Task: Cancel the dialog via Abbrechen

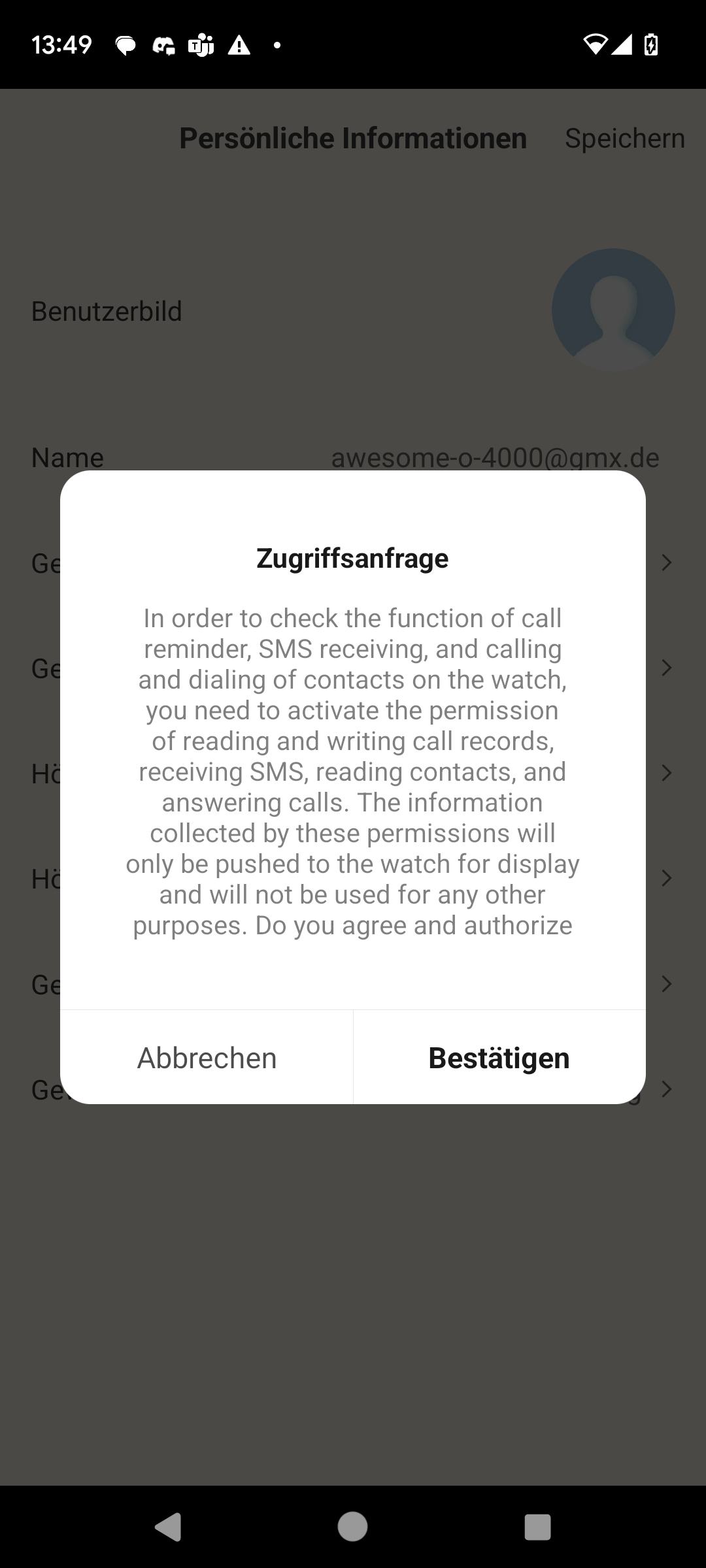Action: (x=207, y=1058)
